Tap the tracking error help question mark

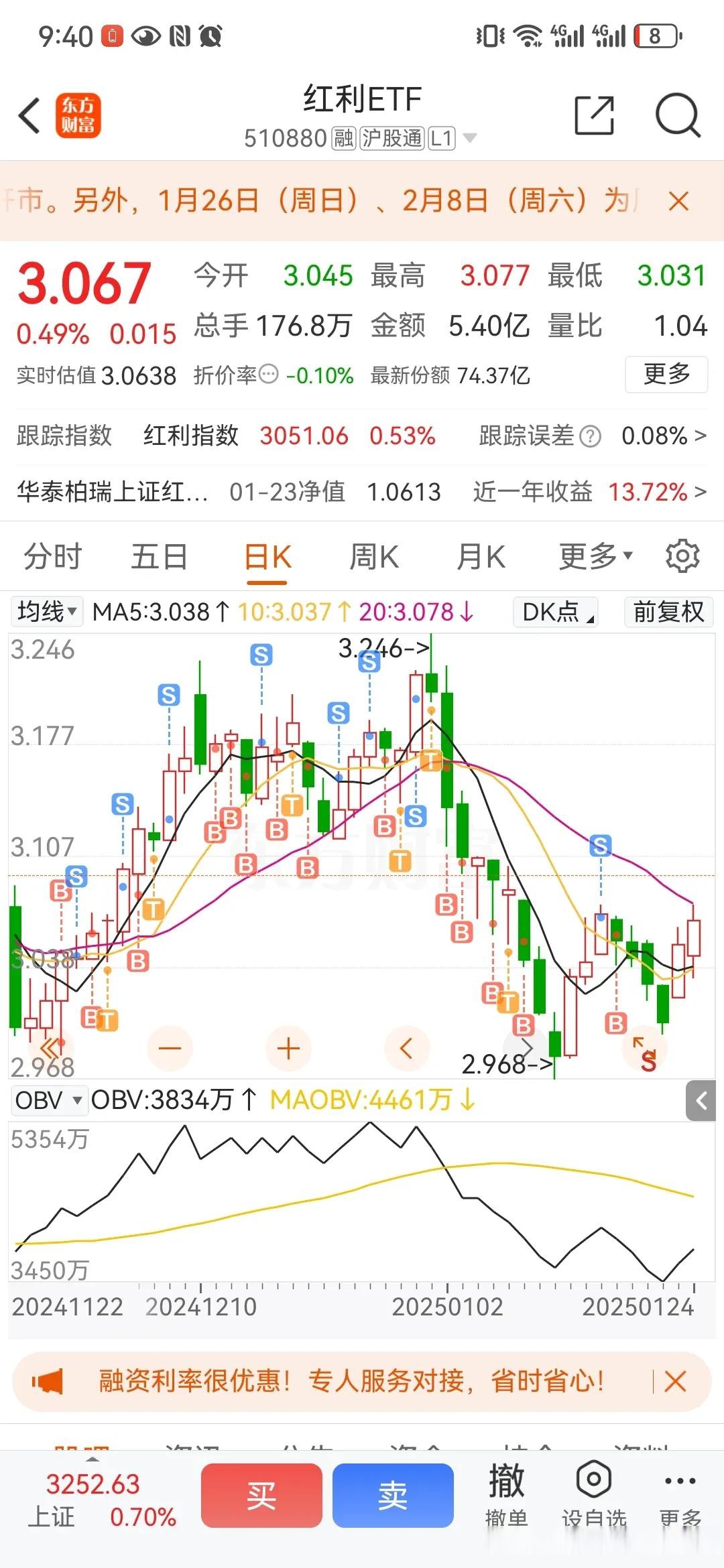pyautogui.click(x=589, y=436)
